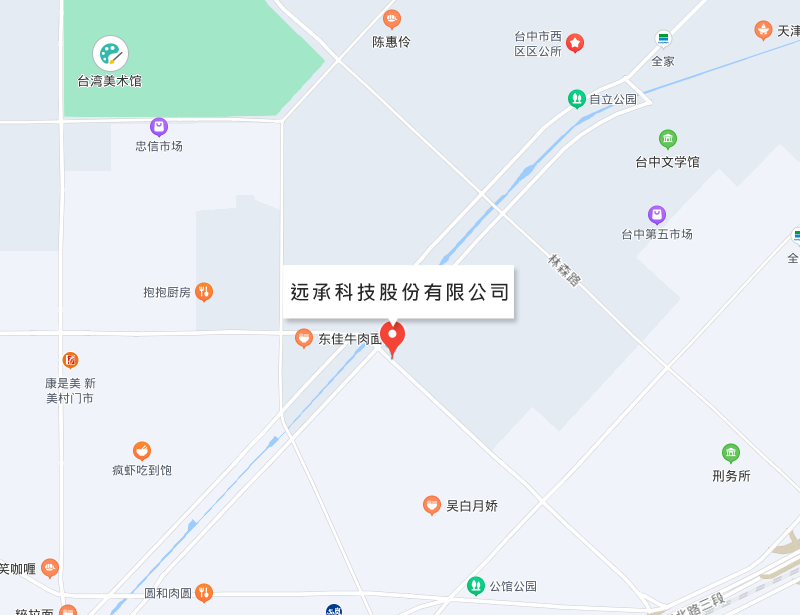
Task: Open the 全家 store marker
Action: (x=663, y=39)
